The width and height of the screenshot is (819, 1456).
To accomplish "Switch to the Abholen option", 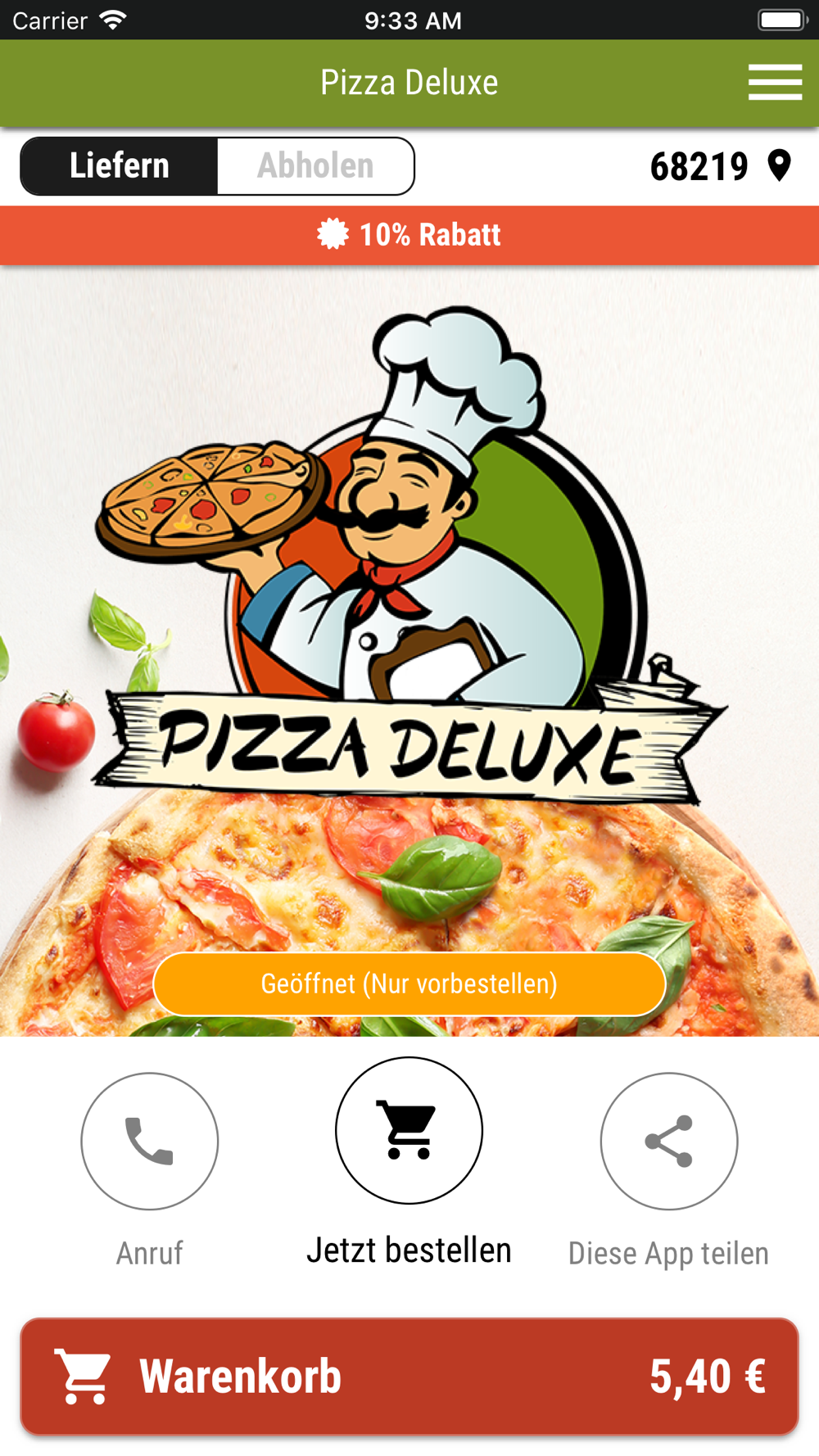I will coord(315,166).
